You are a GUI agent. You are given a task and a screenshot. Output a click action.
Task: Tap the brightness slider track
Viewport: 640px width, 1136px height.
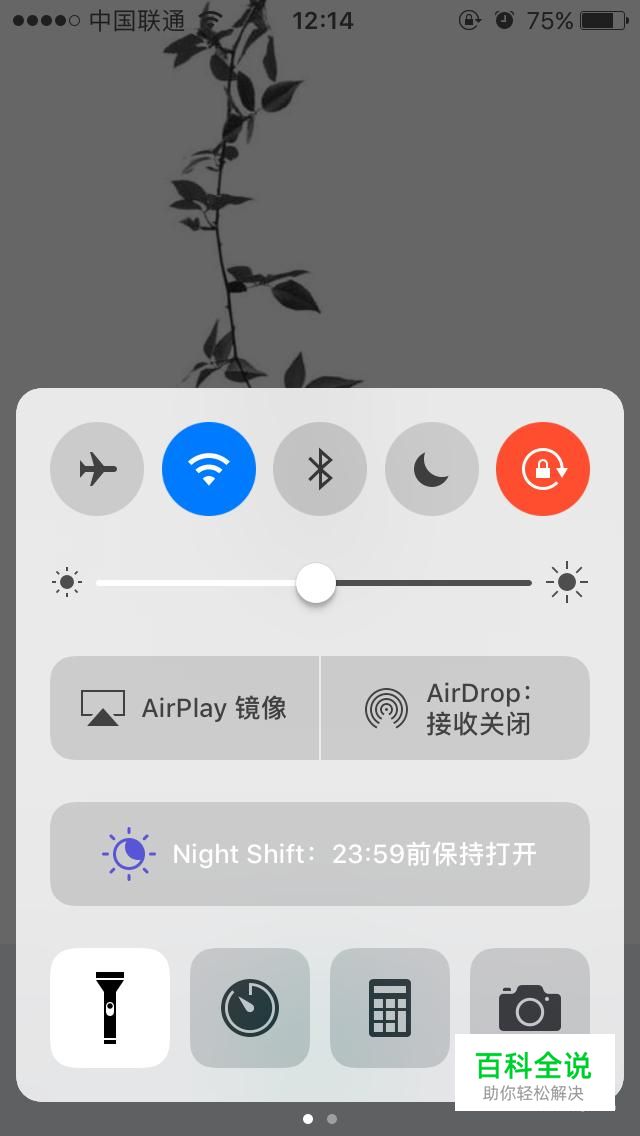(314, 582)
